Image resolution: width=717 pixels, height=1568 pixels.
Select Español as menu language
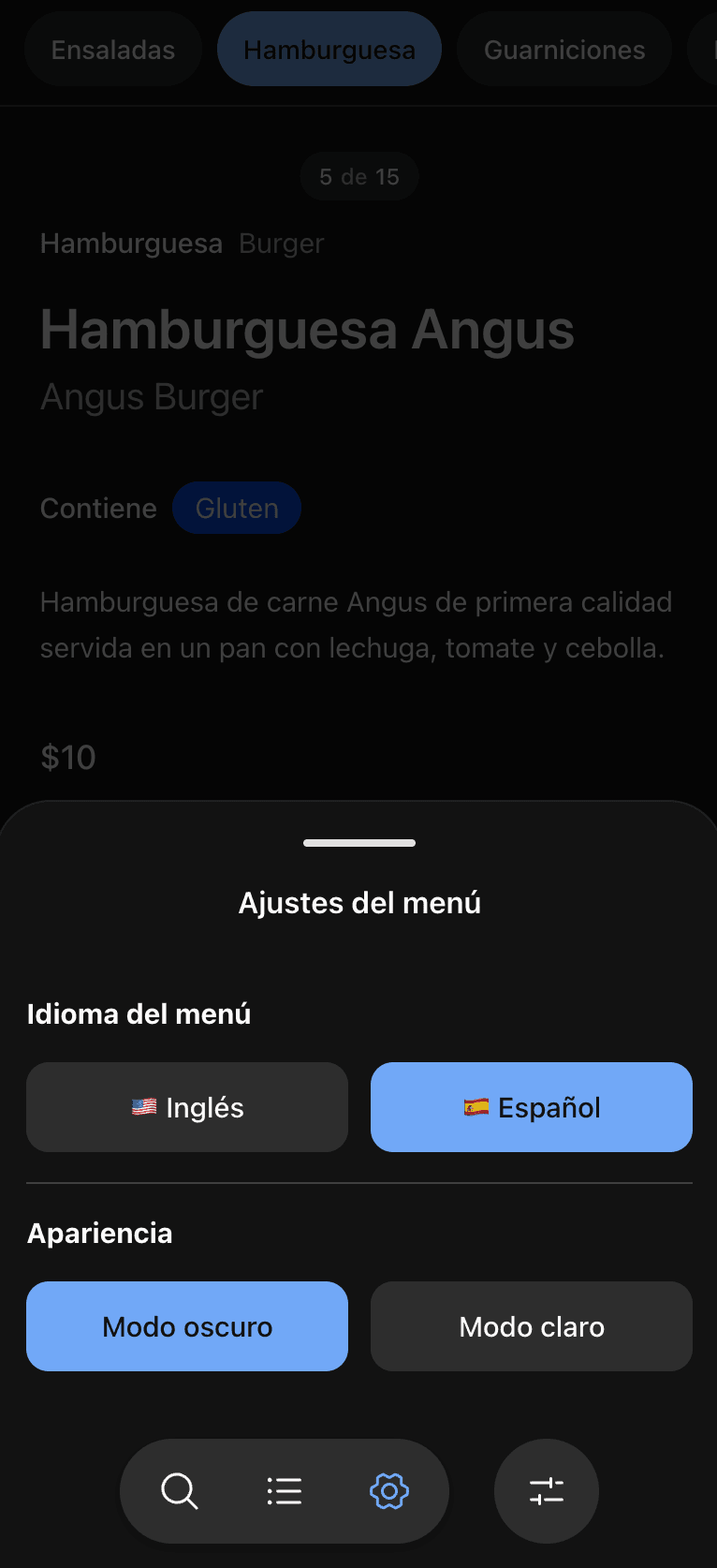532,1107
